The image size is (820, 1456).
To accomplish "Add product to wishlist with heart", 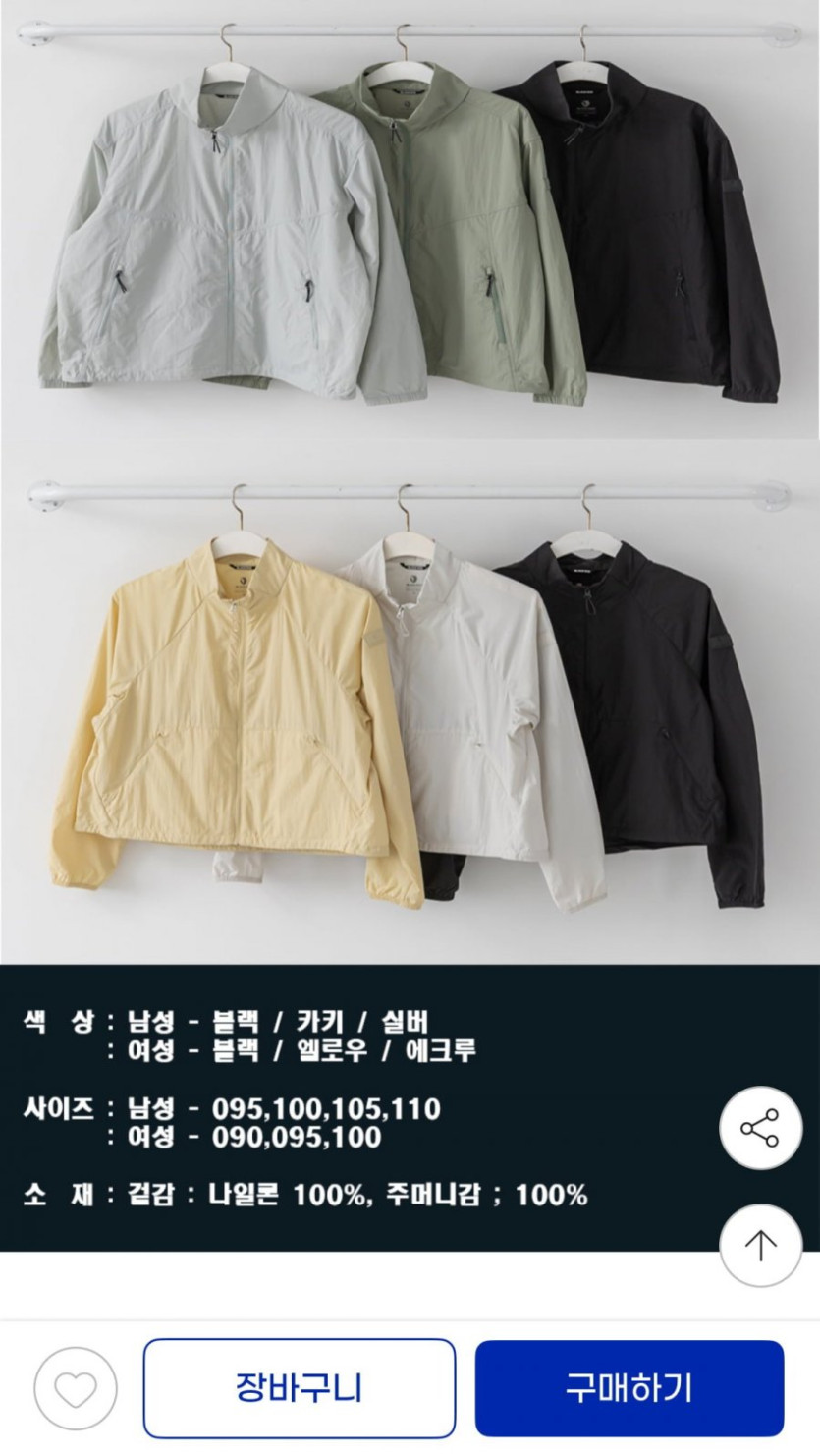I will pos(76,1388).
